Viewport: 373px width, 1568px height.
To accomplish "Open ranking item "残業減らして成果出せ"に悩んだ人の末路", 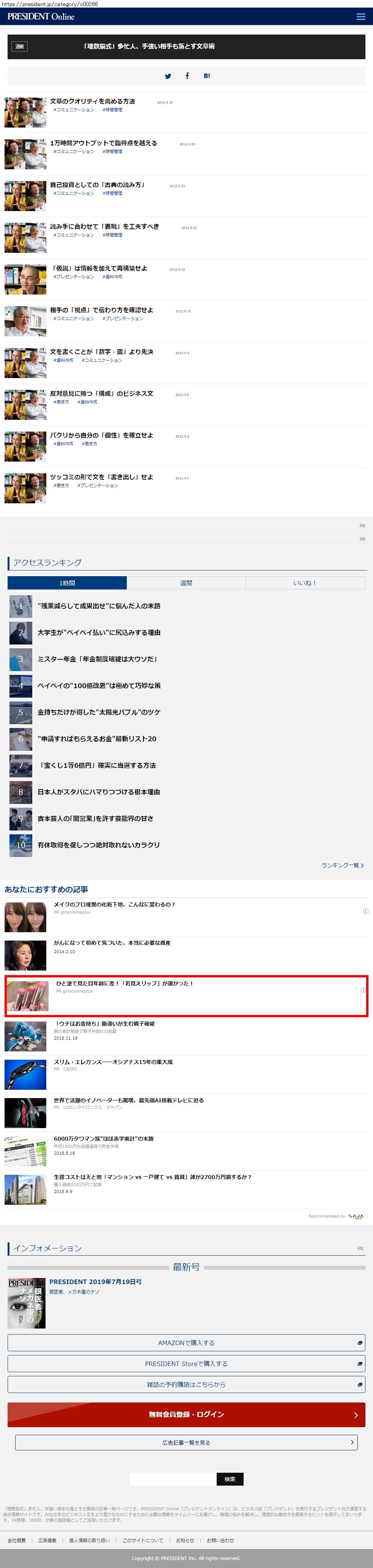I will tap(99, 606).
